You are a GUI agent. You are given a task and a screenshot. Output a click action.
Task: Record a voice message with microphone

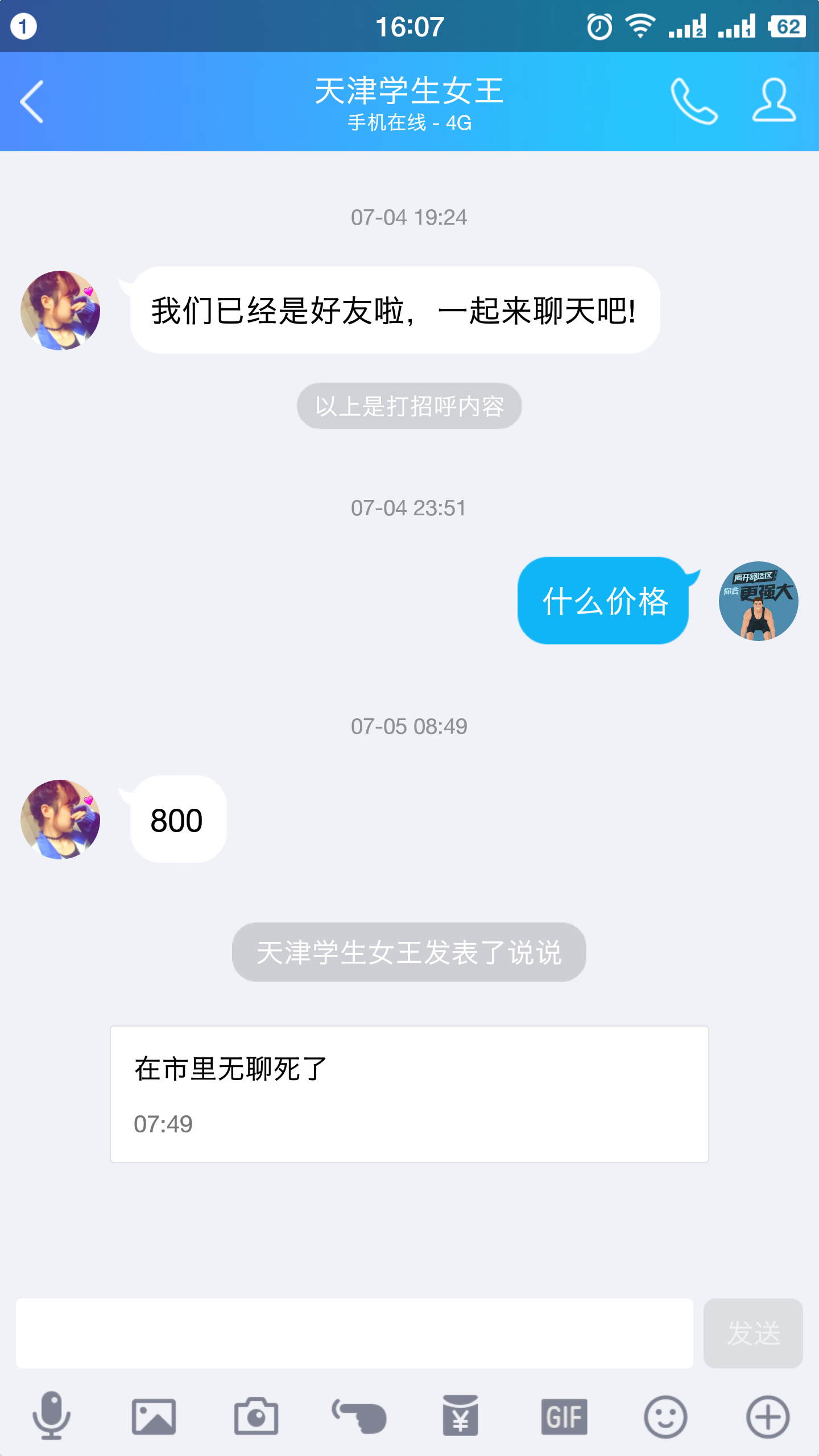51,1416
